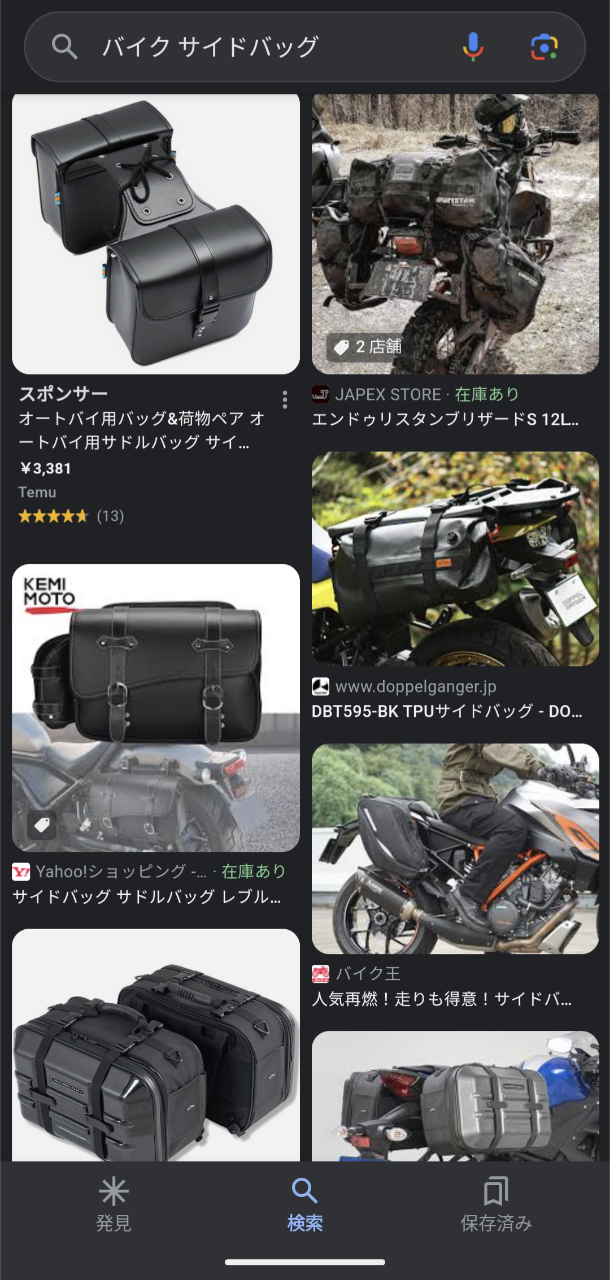Open Google Lens camera search

[544, 47]
